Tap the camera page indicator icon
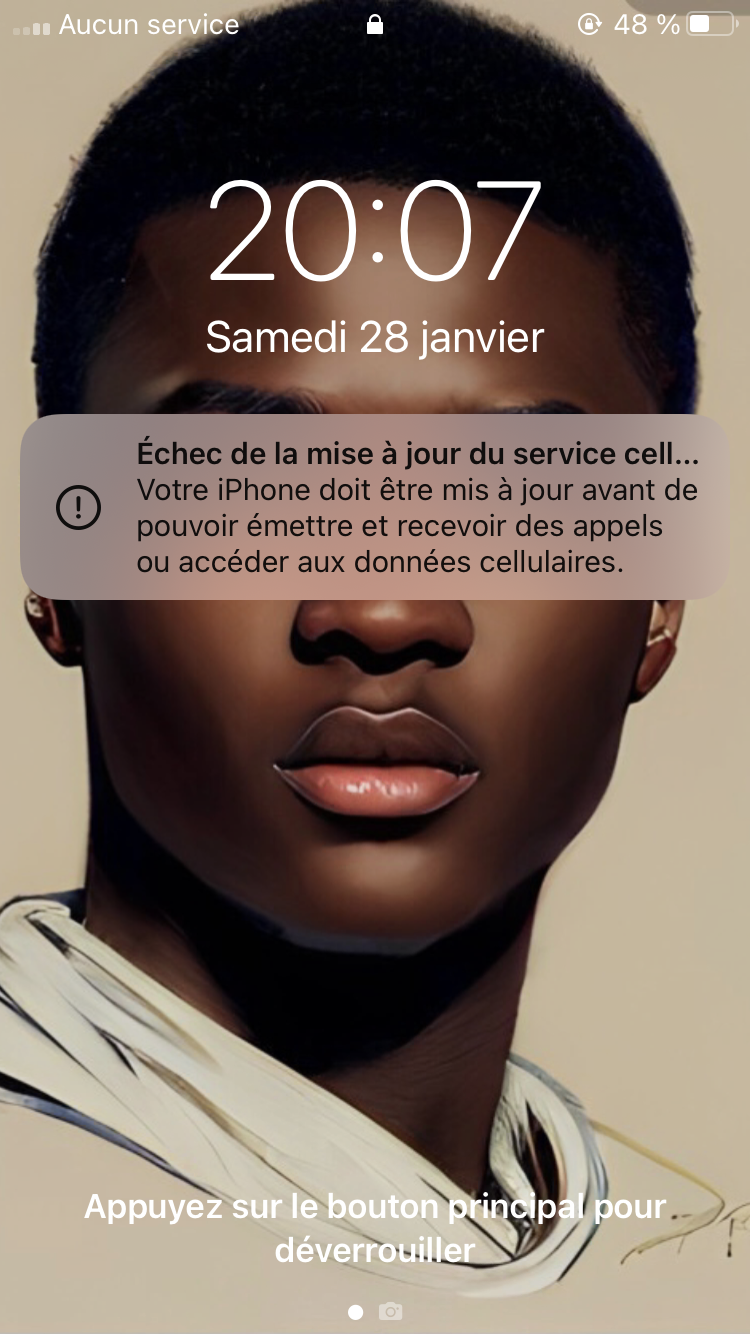This screenshot has width=750, height=1334. coord(391,1311)
